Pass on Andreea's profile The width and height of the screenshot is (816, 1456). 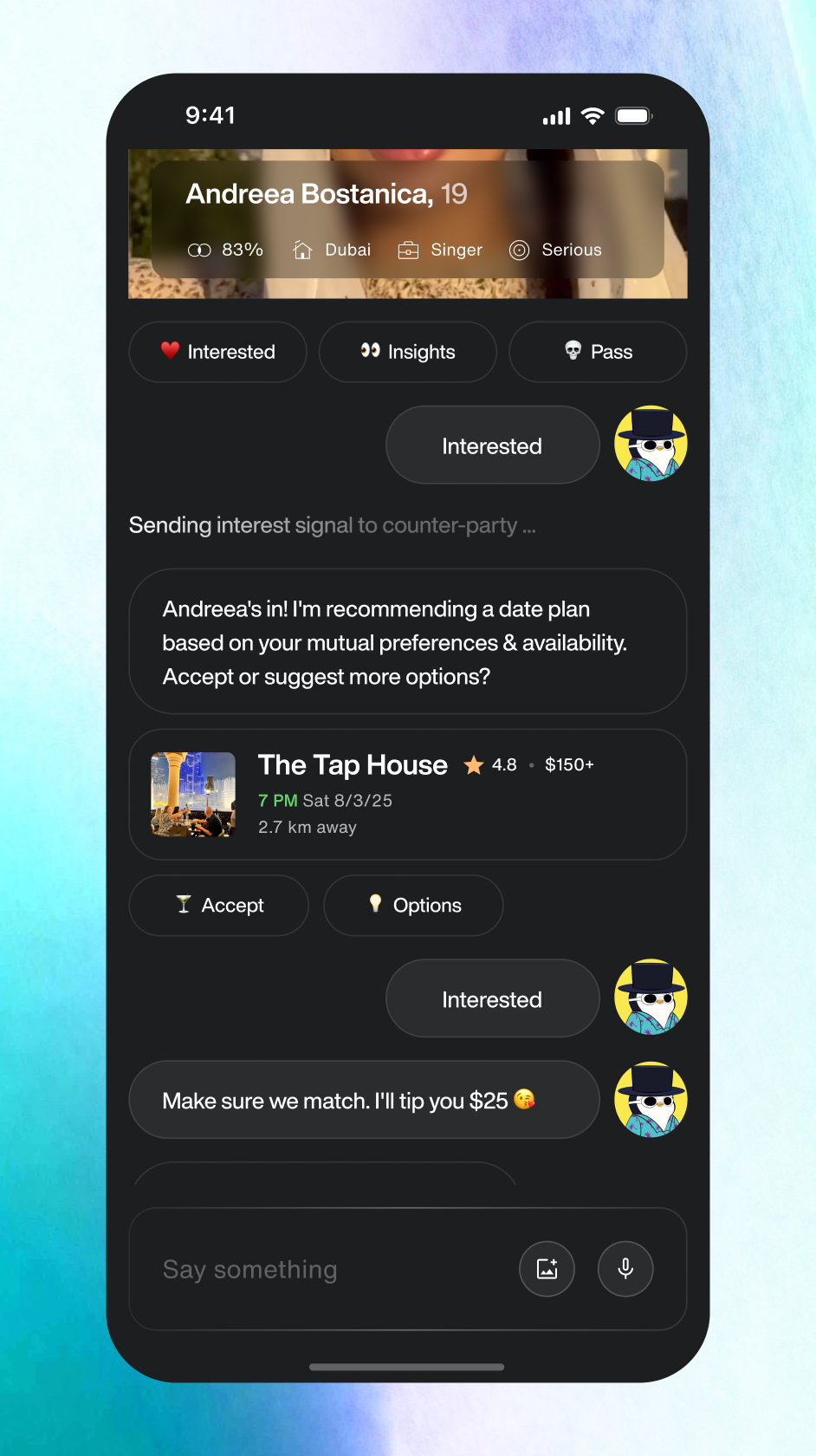tap(598, 352)
